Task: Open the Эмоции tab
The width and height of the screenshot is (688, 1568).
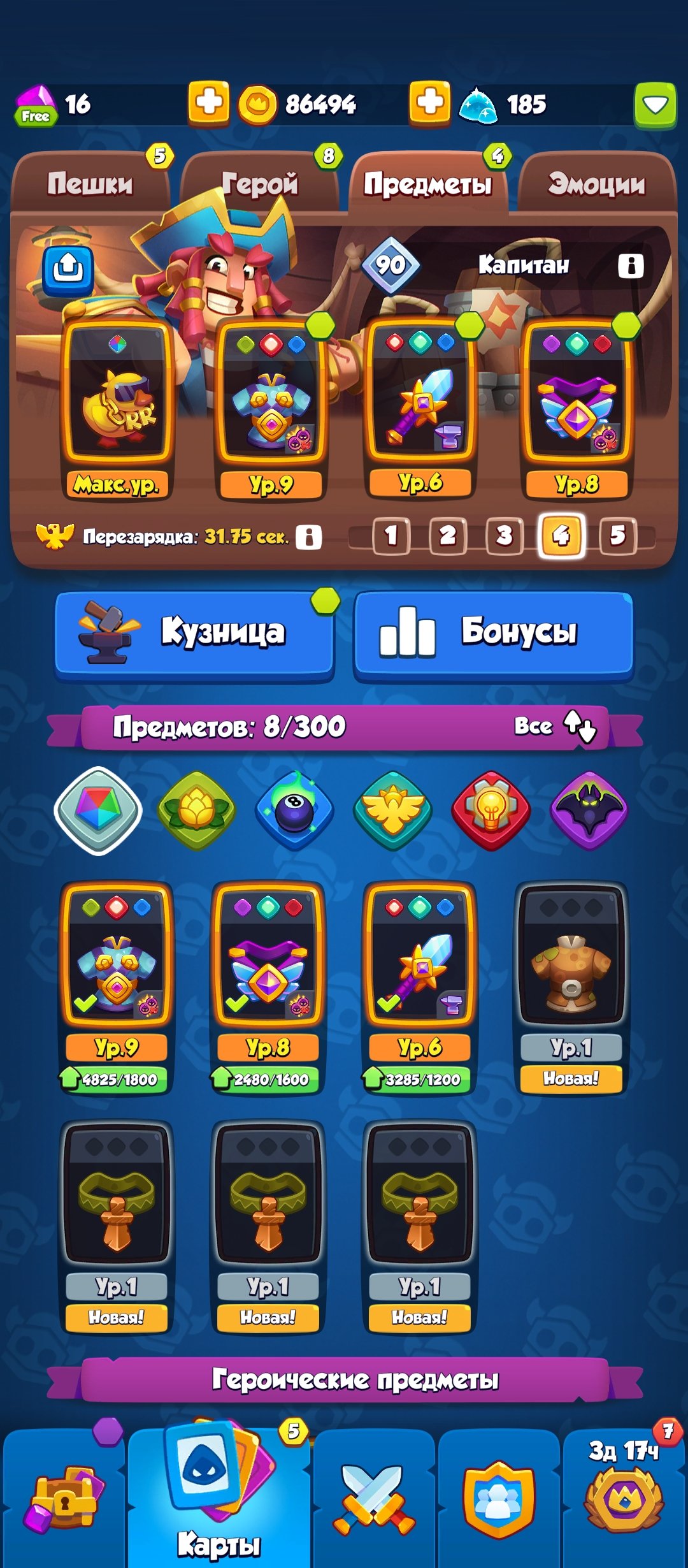Action: 596,184
